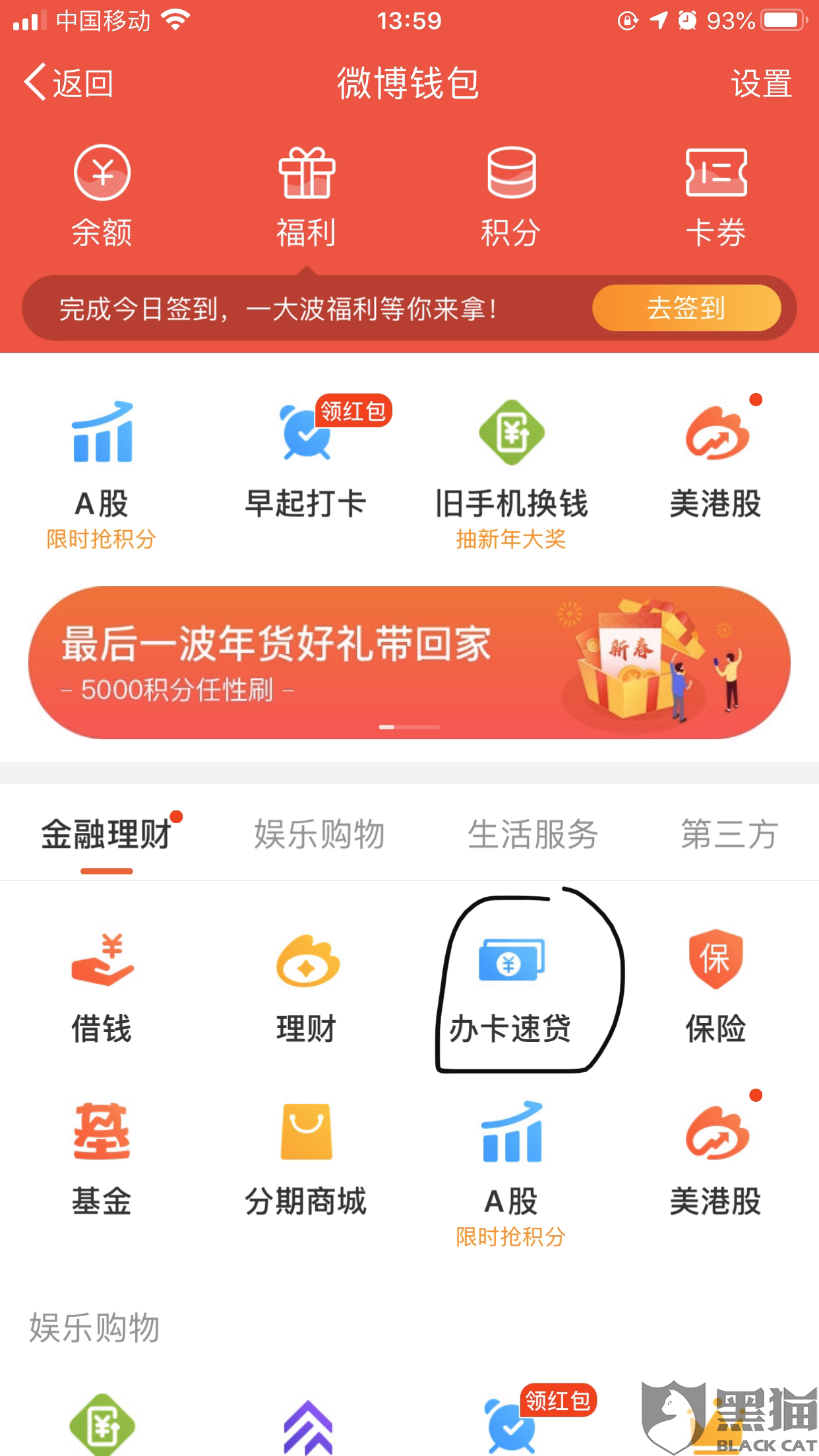Open 办卡速贷
The image size is (819, 1456).
tap(511, 988)
